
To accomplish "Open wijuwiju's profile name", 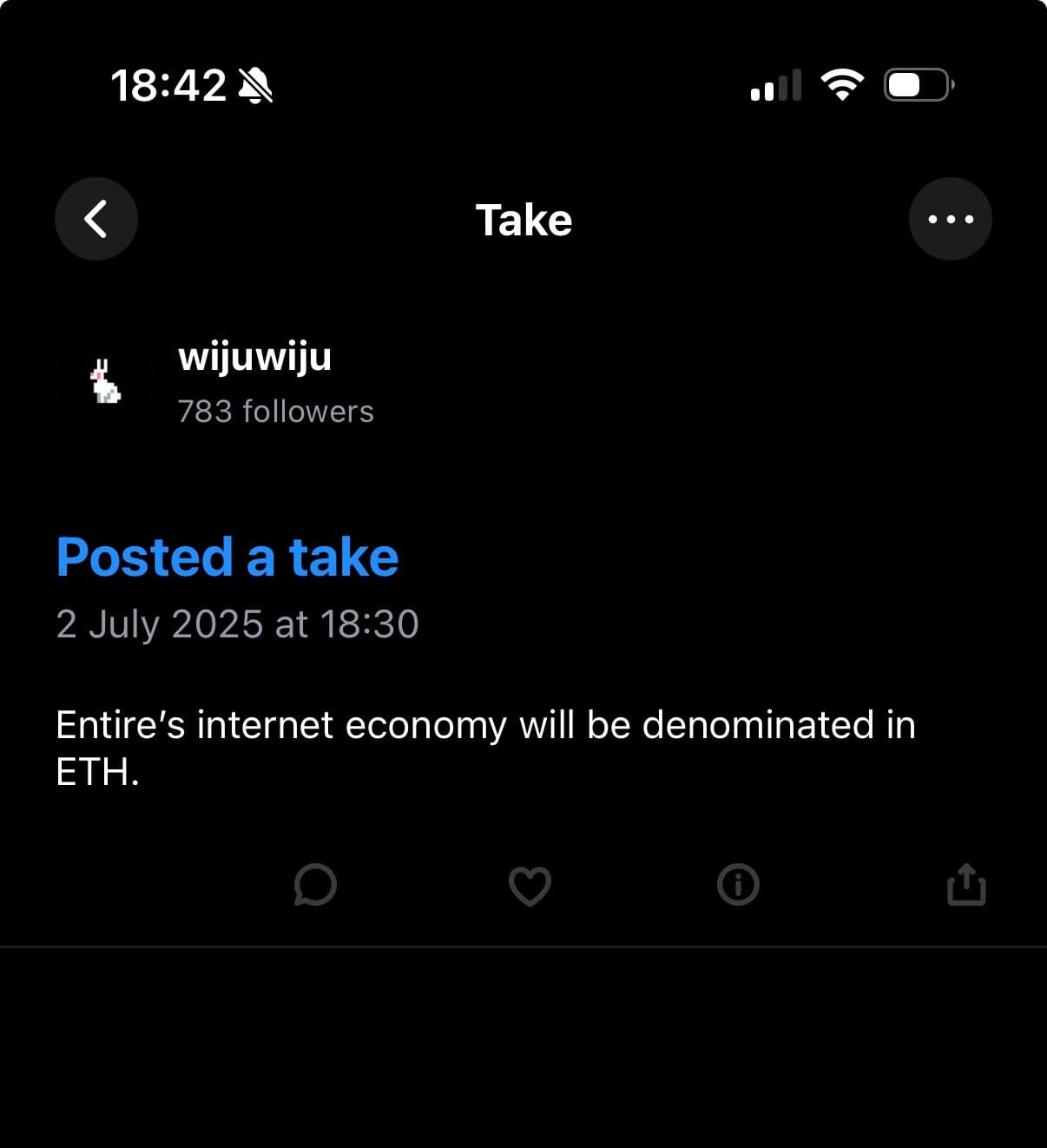I will 254,357.
